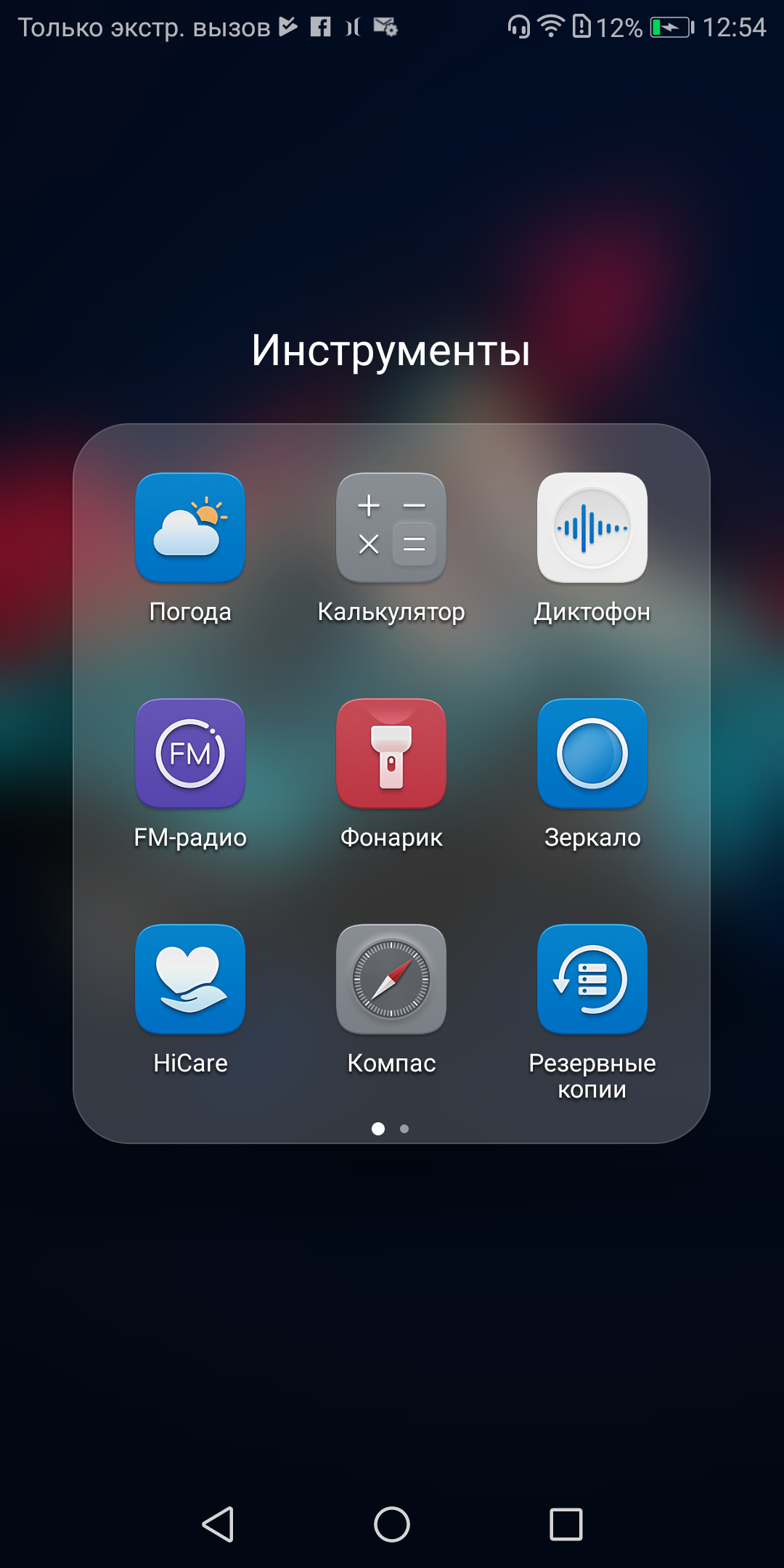Tap the system back button
784x1568 pixels.
click(218, 1524)
